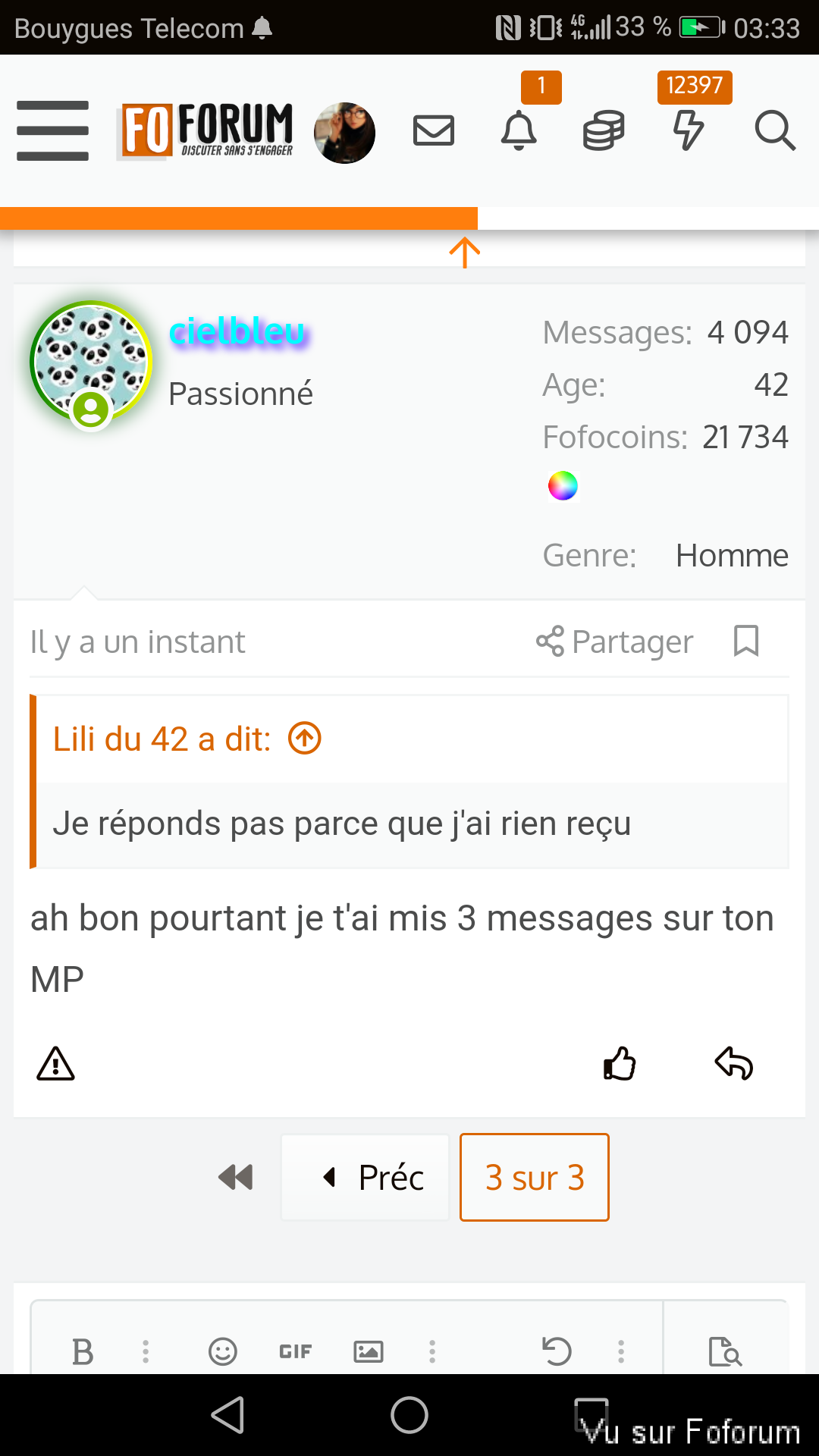Report cielbleu's post with the warning icon
The width and height of the screenshot is (819, 1456).
[x=55, y=1063]
